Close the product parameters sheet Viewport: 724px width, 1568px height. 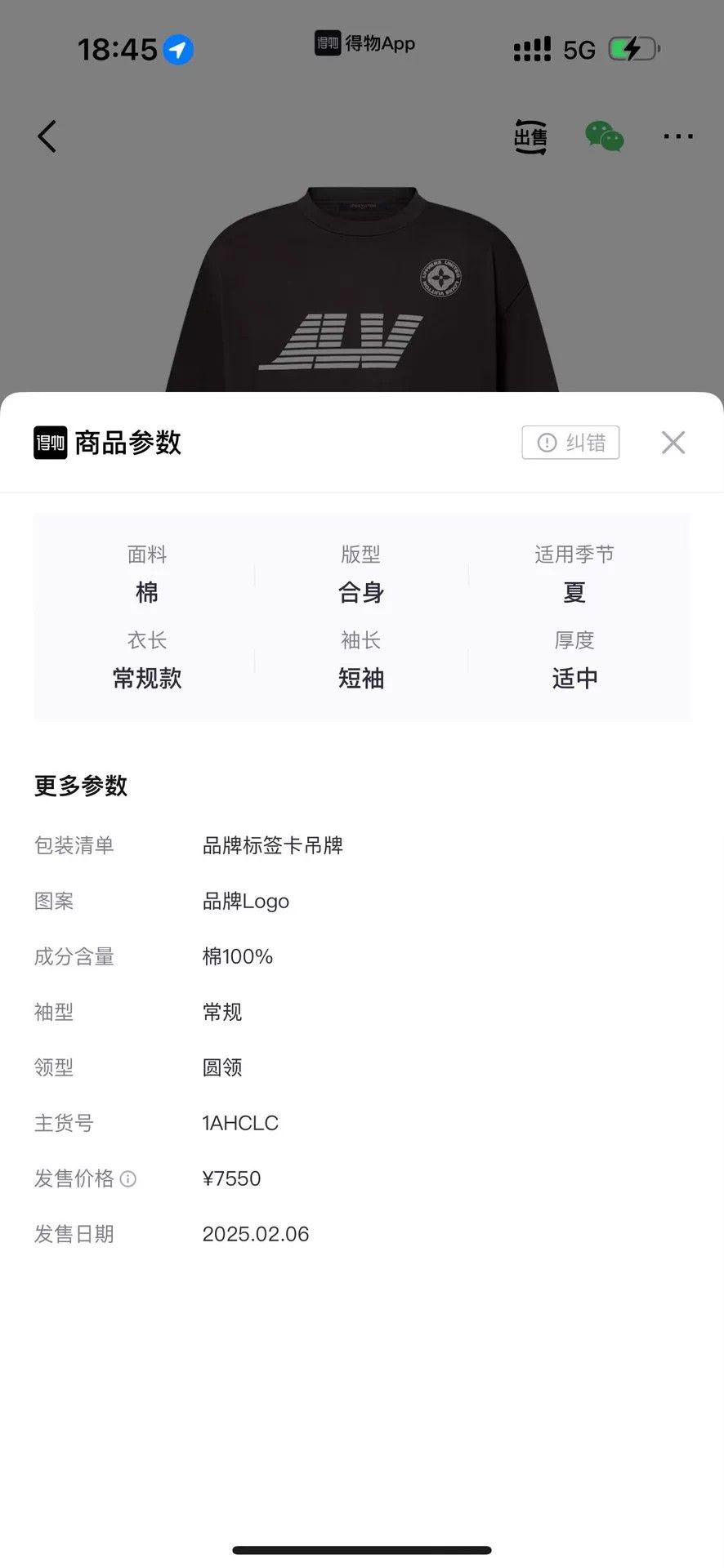pyautogui.click(x=673, y=443)
